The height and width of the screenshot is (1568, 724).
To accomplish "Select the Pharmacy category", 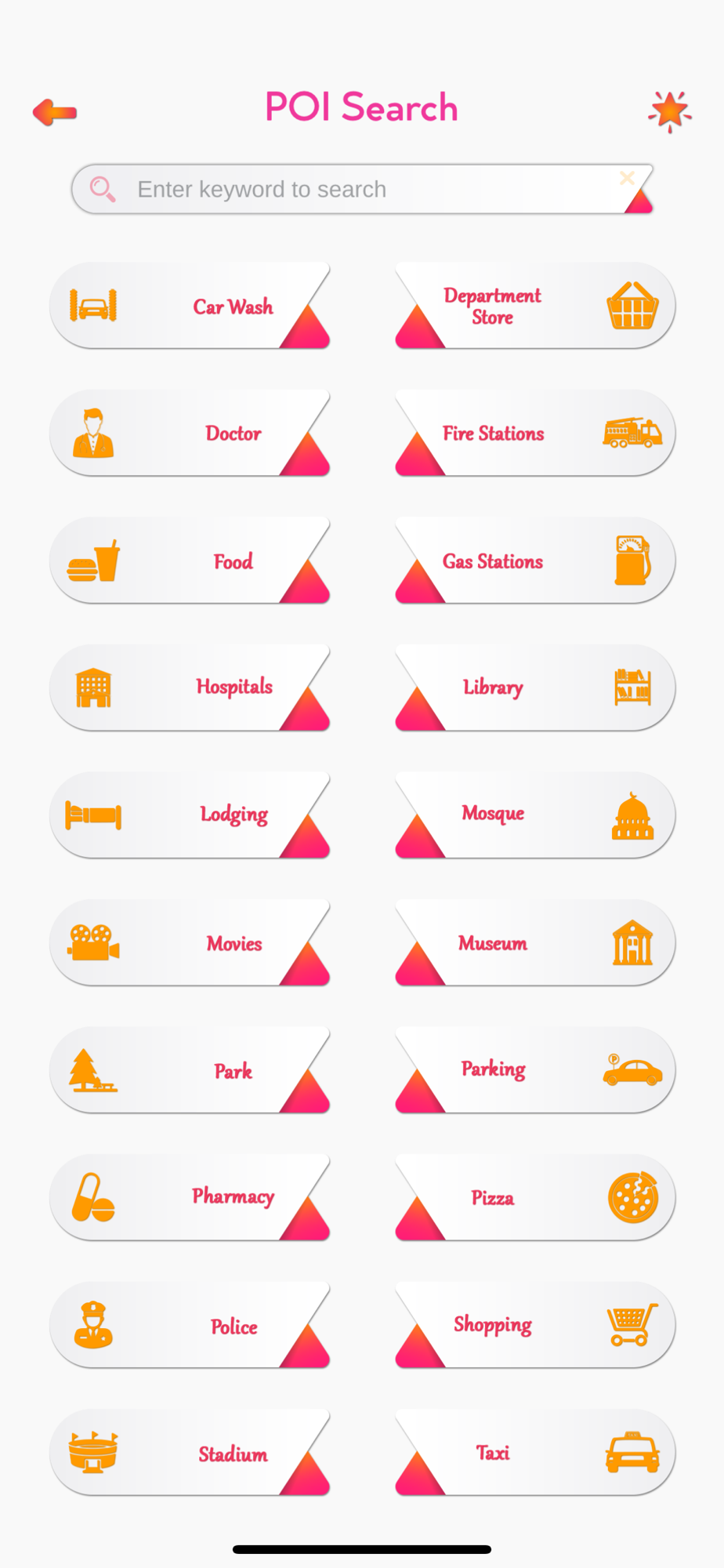I will tap(190, 1197).
